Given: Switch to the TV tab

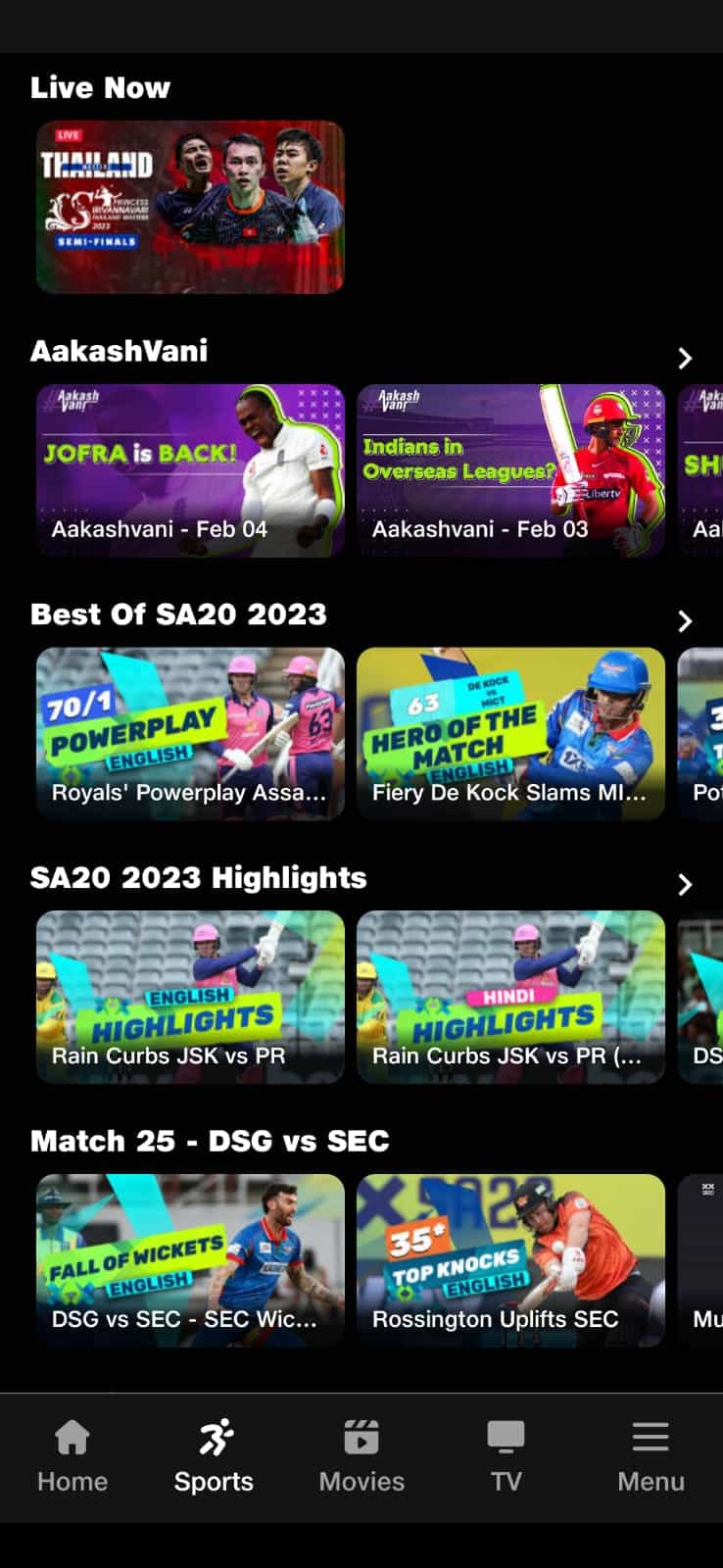Looking at the screenshot, I should pyautogui.click(x=506, y=1456).
